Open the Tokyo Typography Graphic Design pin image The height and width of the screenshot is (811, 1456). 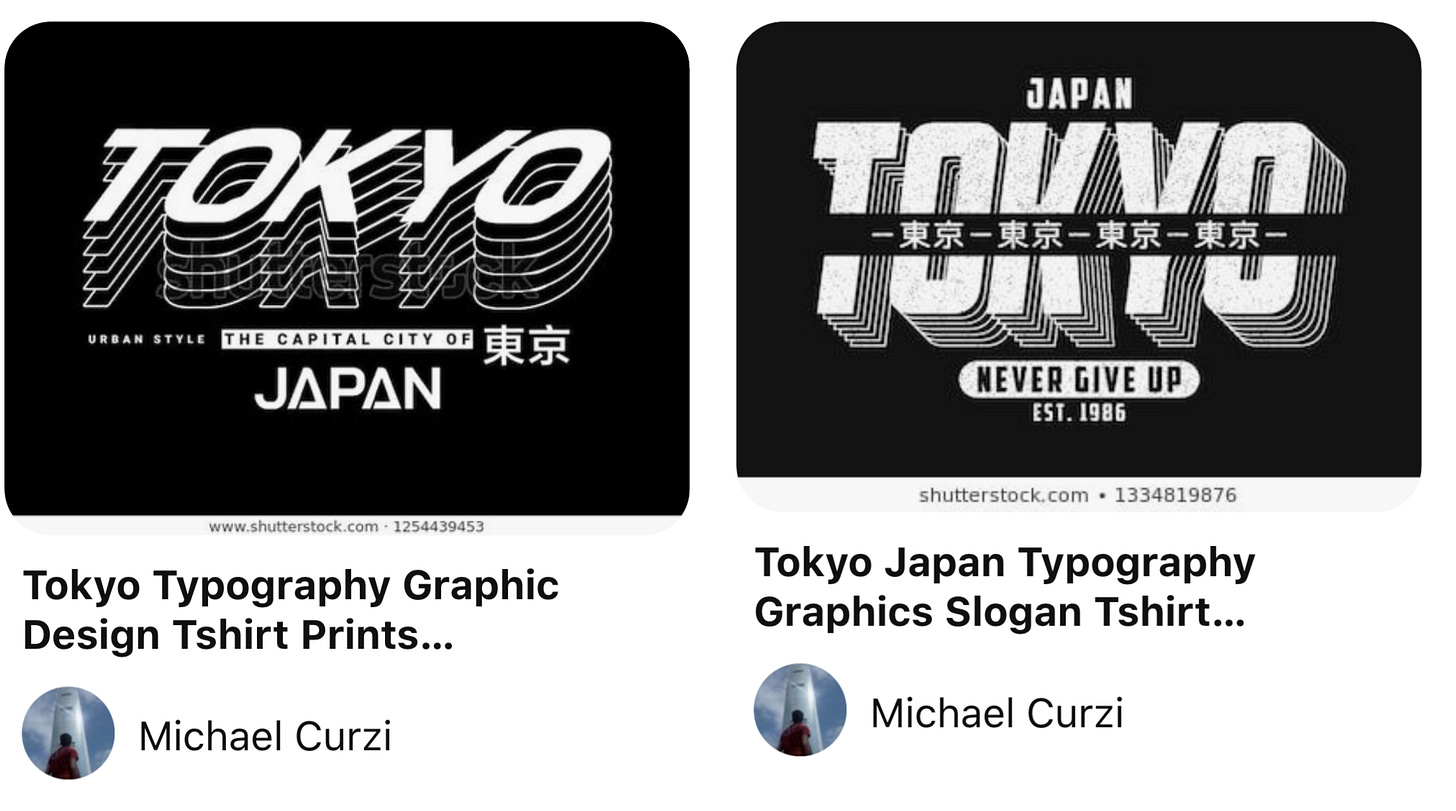point(347,270)
